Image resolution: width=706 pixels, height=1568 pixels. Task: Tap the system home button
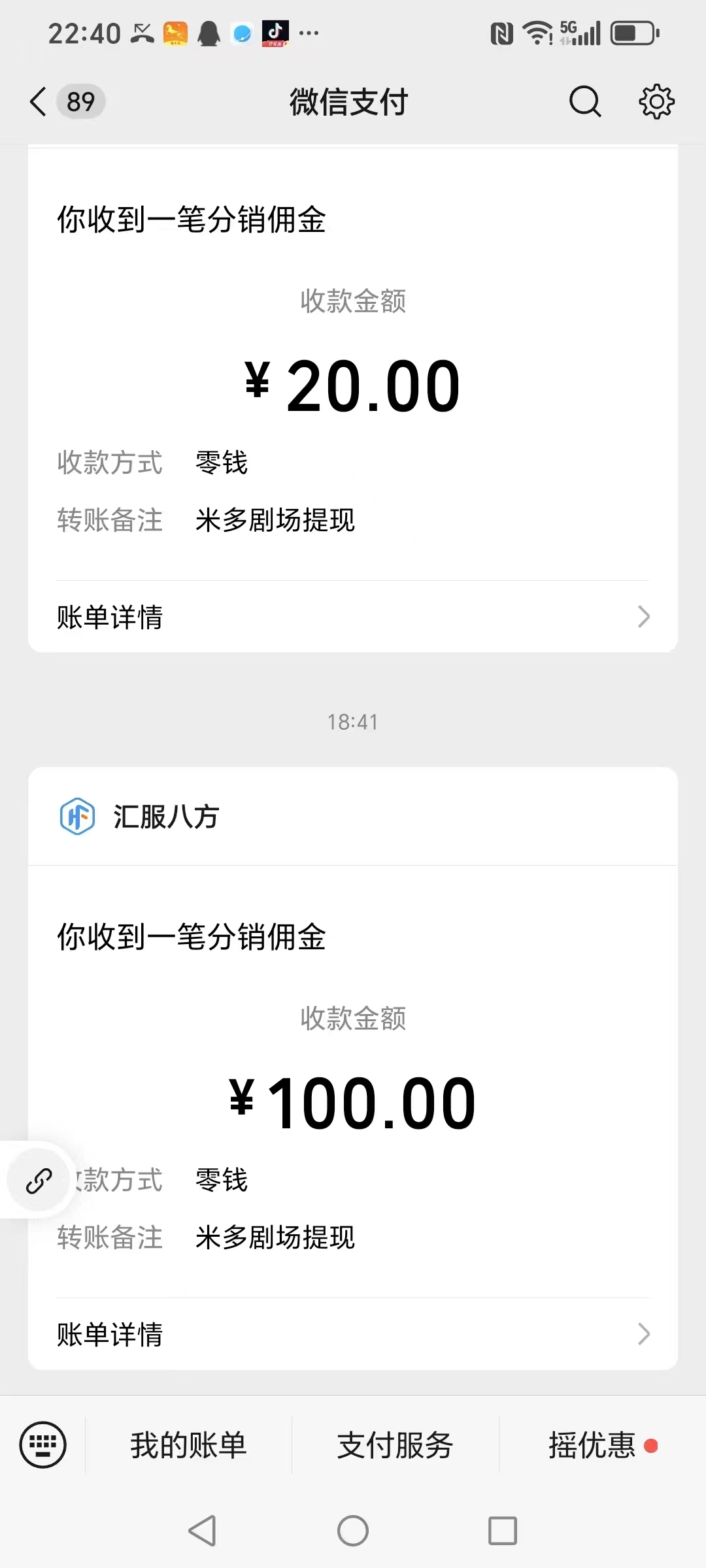coord(353,1531)
